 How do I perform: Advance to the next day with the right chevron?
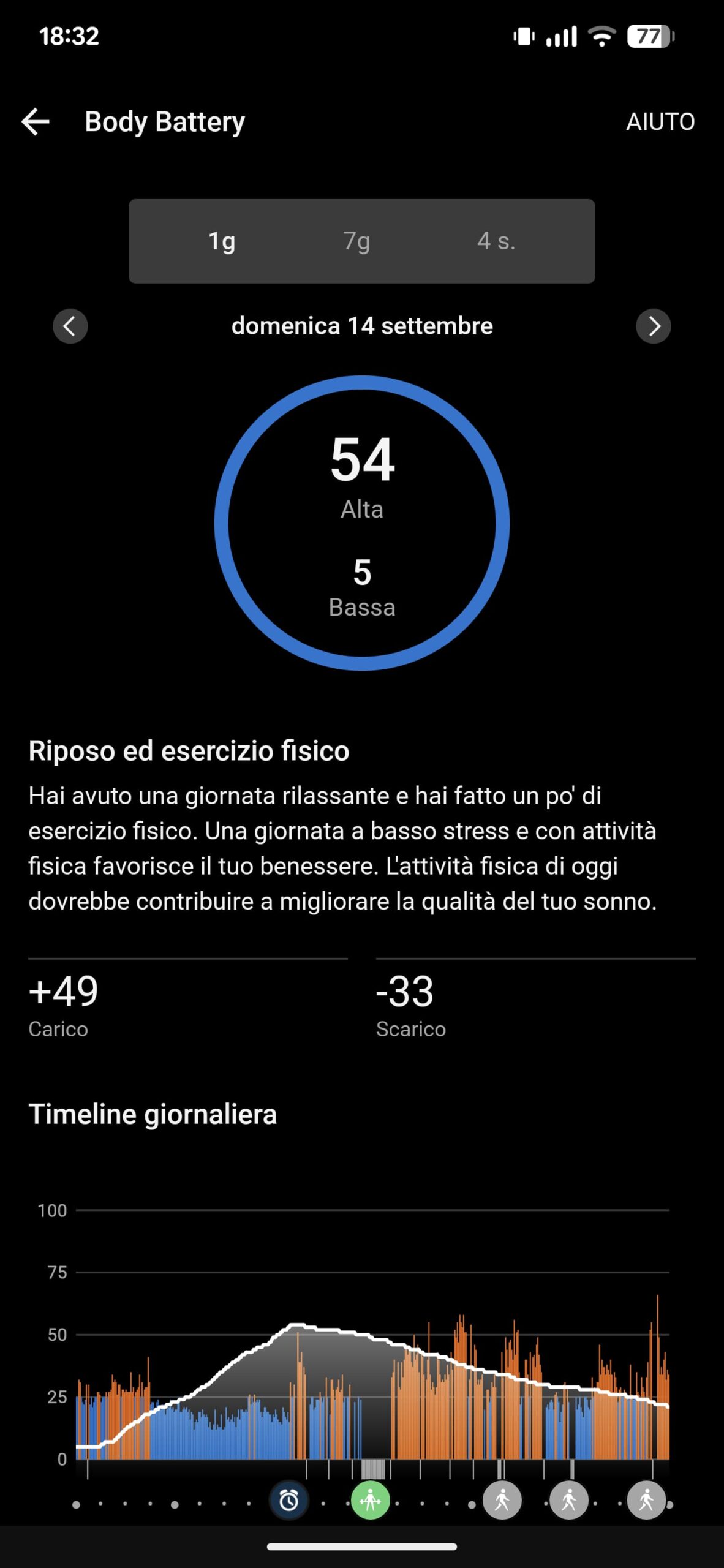[654, 326]
